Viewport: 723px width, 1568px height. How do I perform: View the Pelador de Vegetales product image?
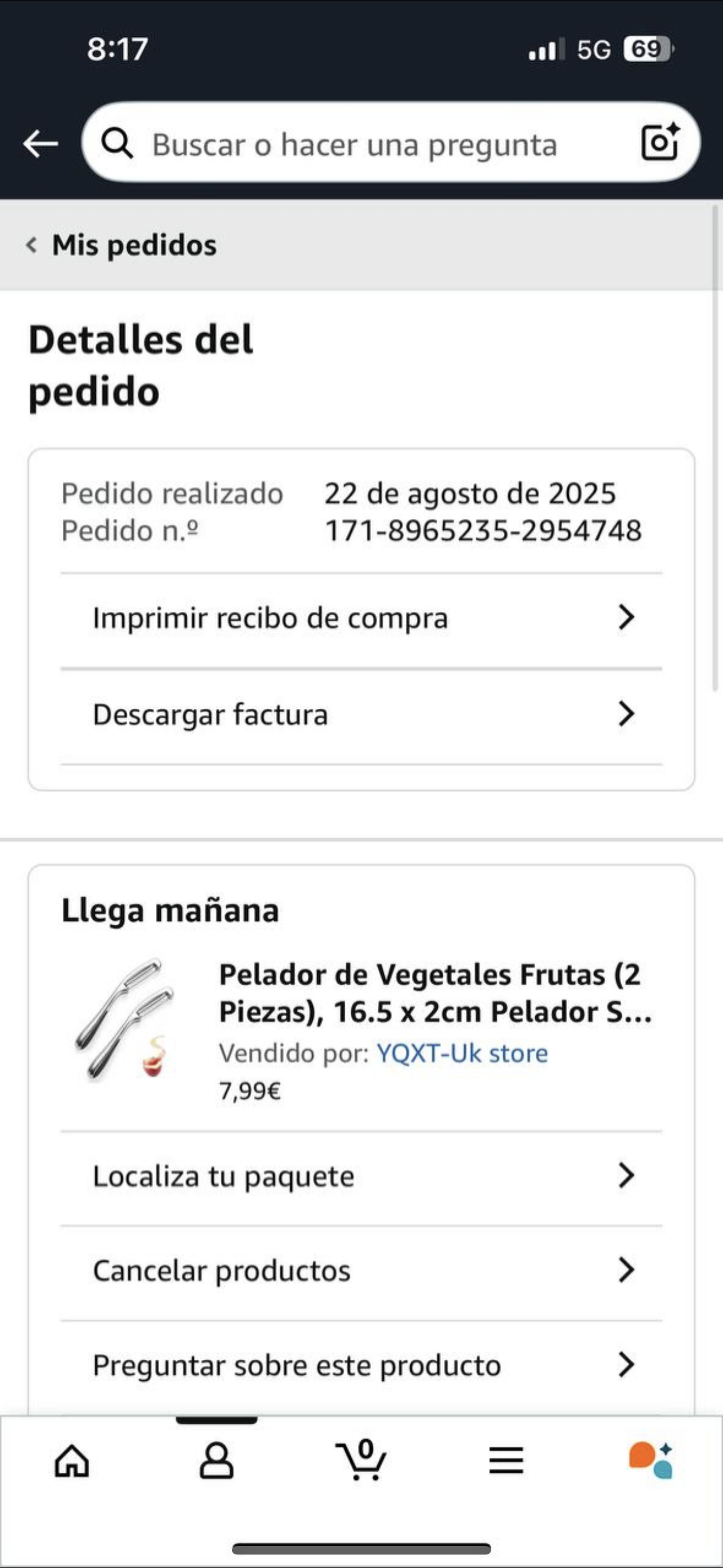pyautogui.click(x=125, y=1021)
